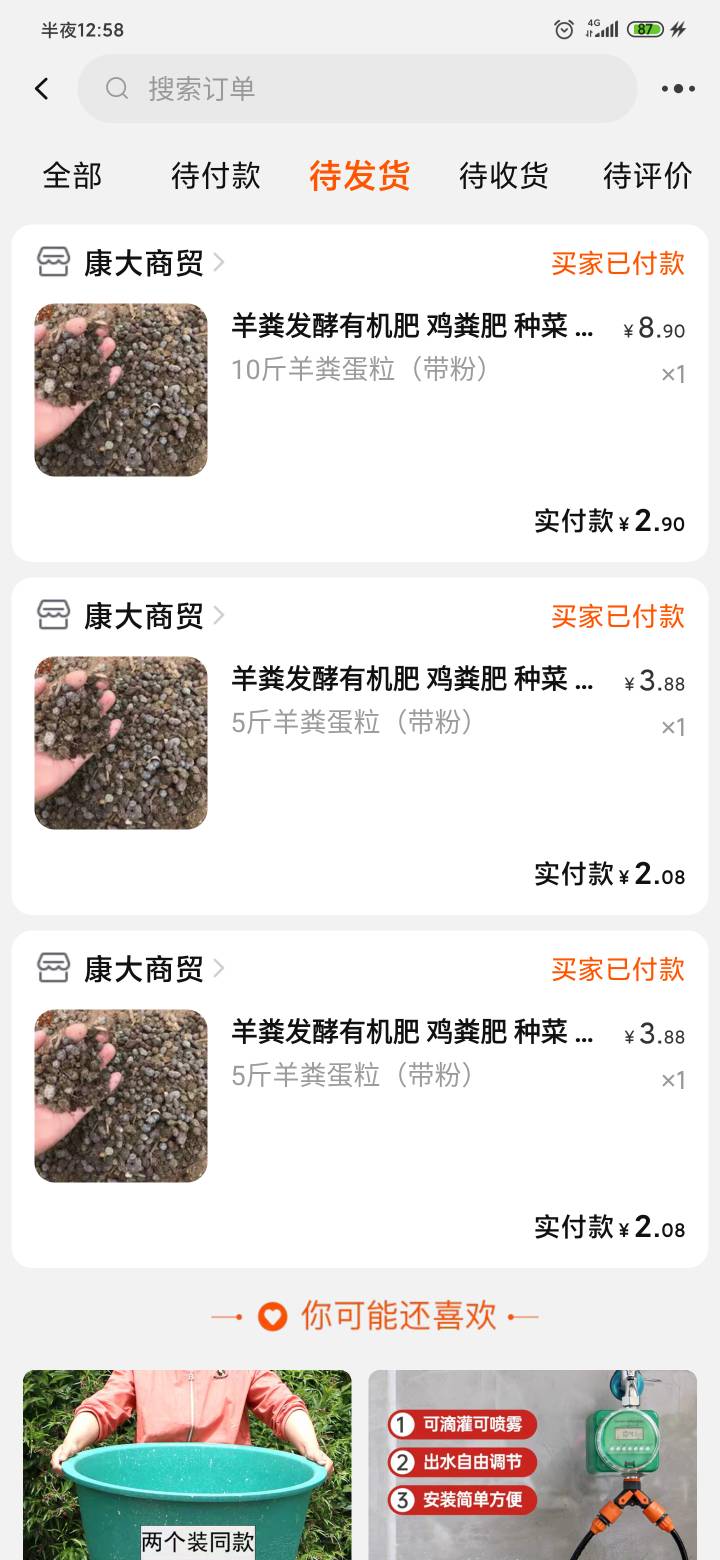
Task: Tap the 搜索订单 search box
Action: 357,89
